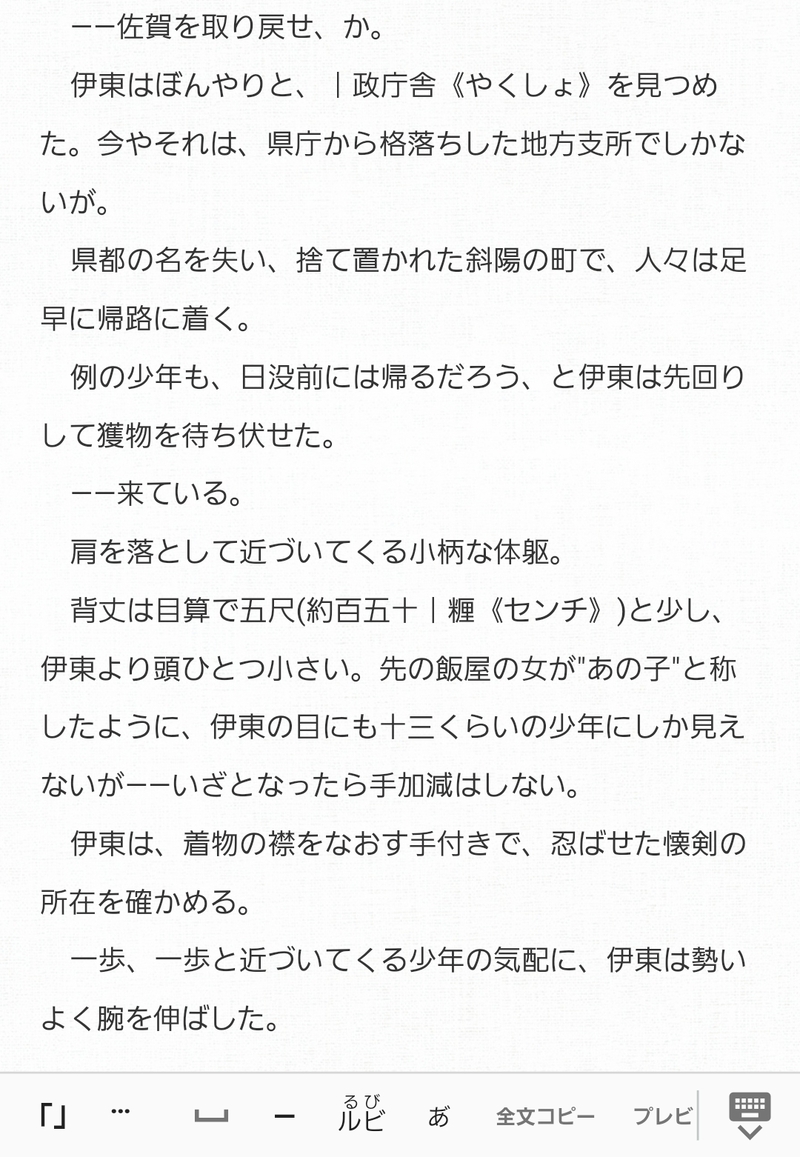The height and width of the screenshot is (1157, 800).
Task: Insert a dash from the toolbar
Action: coord(284,1116)
